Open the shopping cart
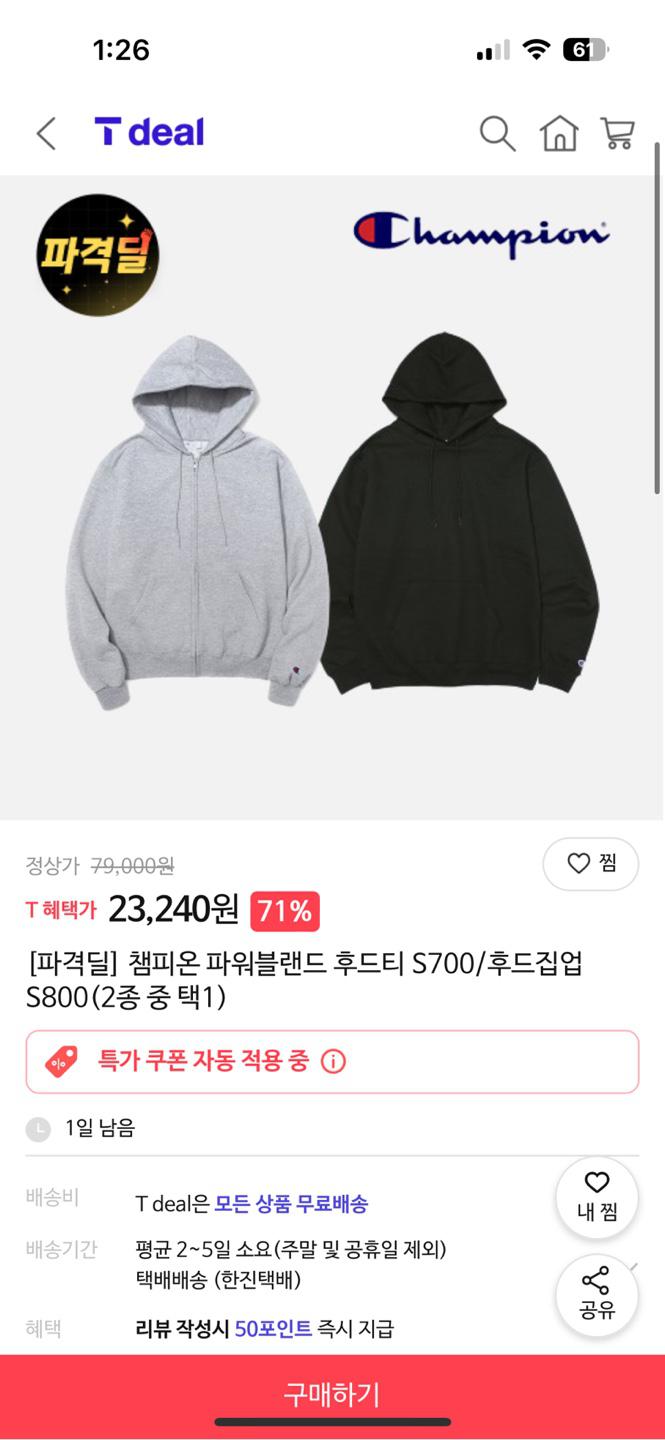This screenshot has height=1440, width=665. pyautogui.click(x=617, y=133)
